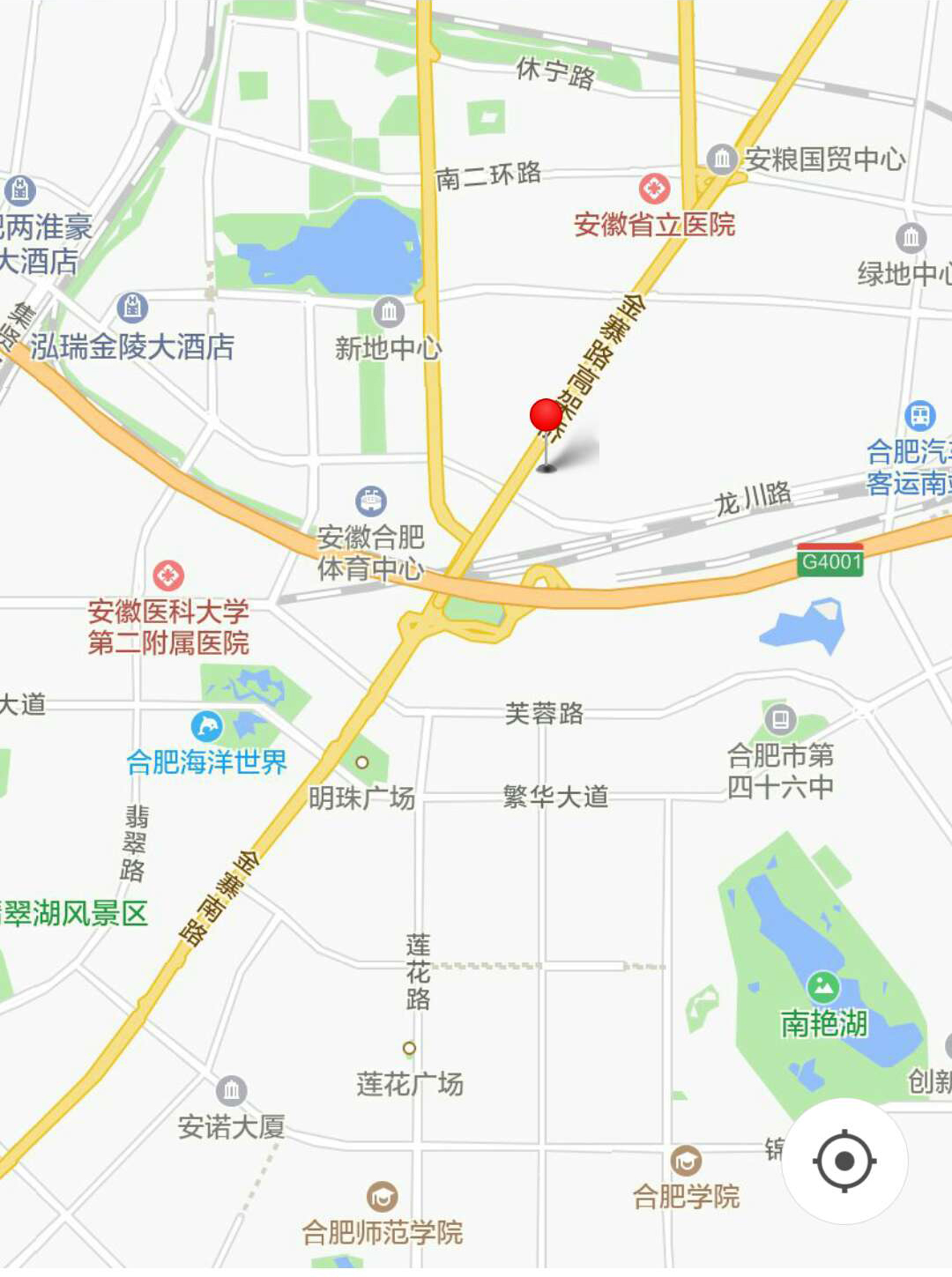Open the 合肥市第四十六中 school marker

point(780,719)
